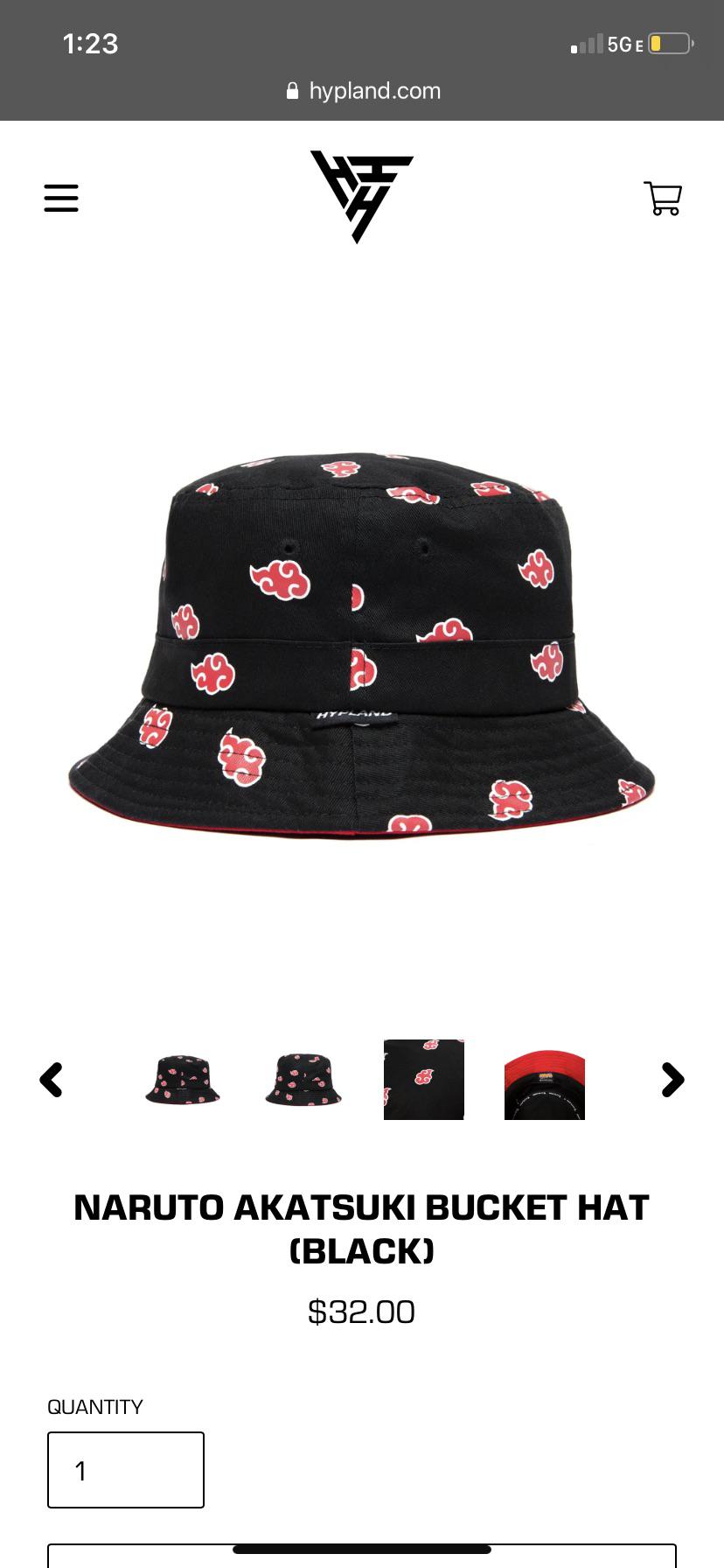Select the first bucket hat thumbnail
Screen dimensions: 724x1568
pos(183,1080)
